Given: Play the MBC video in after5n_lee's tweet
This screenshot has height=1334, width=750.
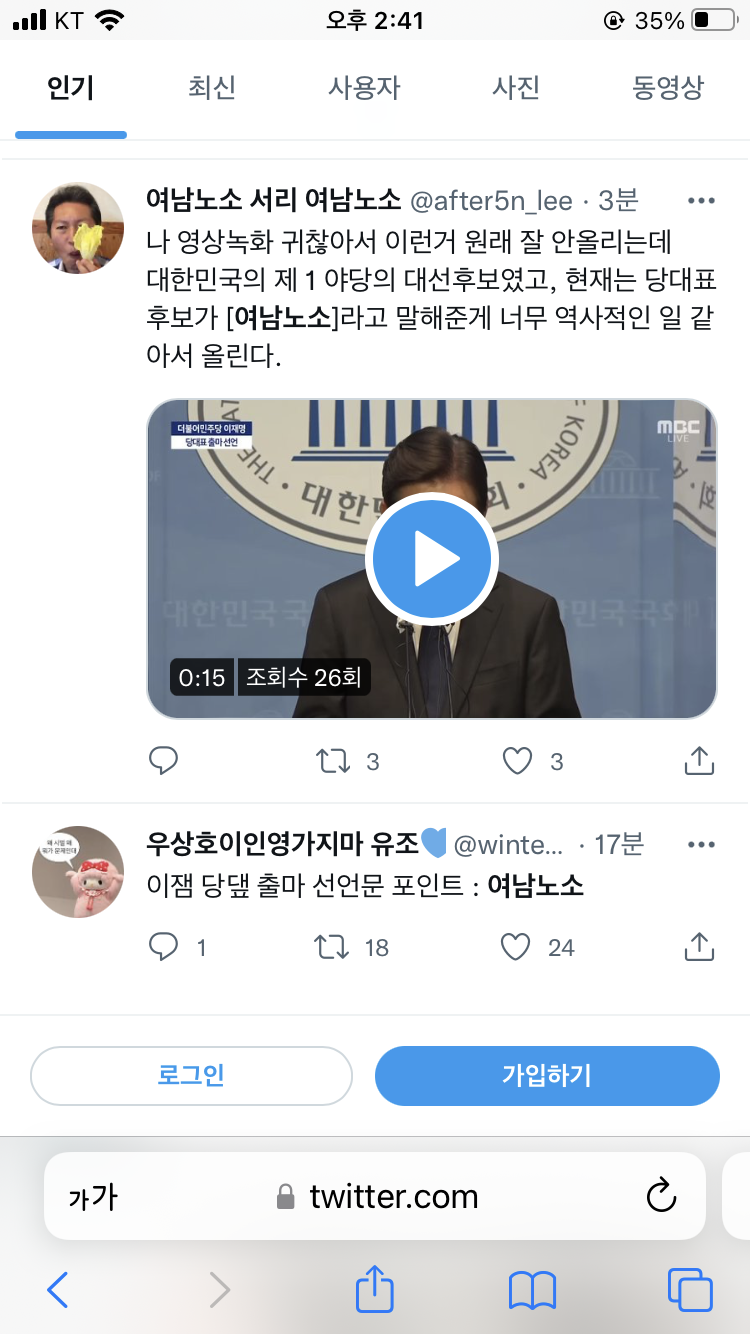Looking at the screenshot, I should 431,560.
